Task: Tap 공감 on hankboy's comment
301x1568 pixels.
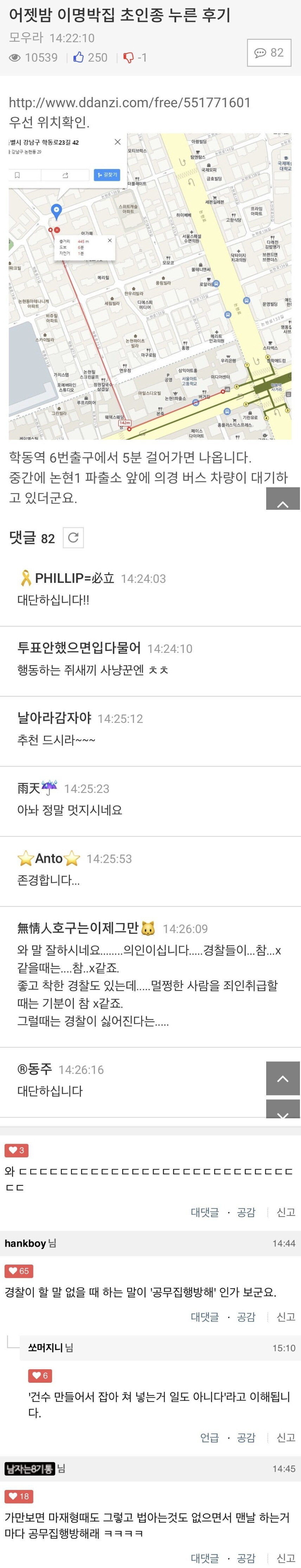Action: (246, 1317)
